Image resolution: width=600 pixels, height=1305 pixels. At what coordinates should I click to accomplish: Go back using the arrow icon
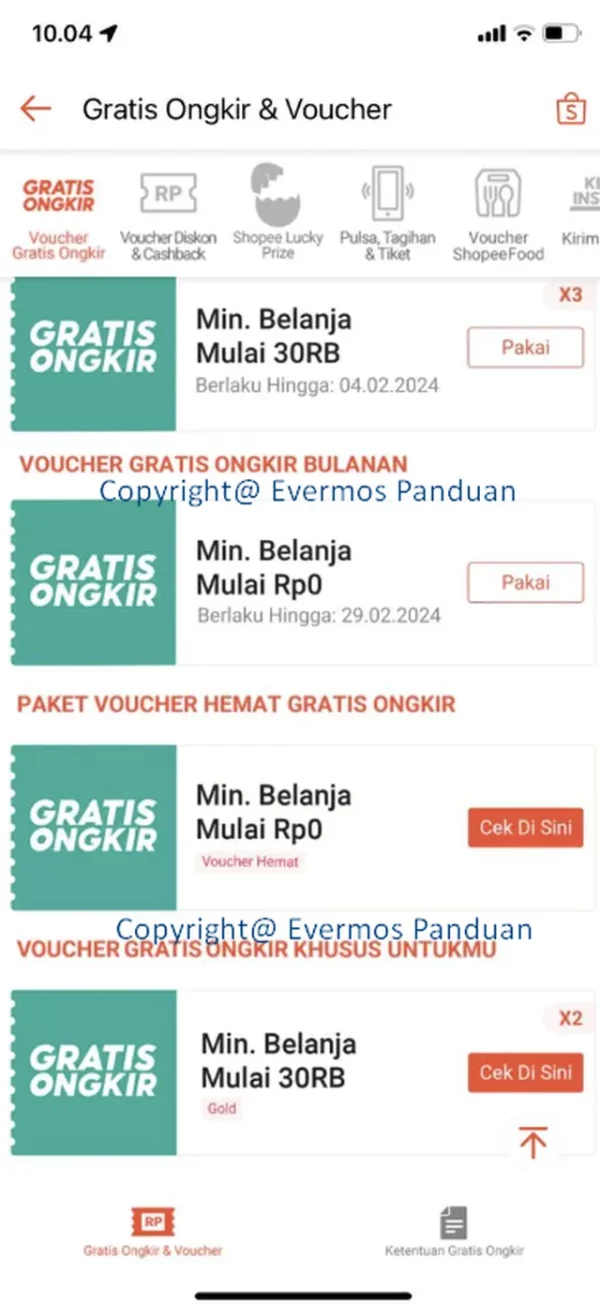[35, 108]
